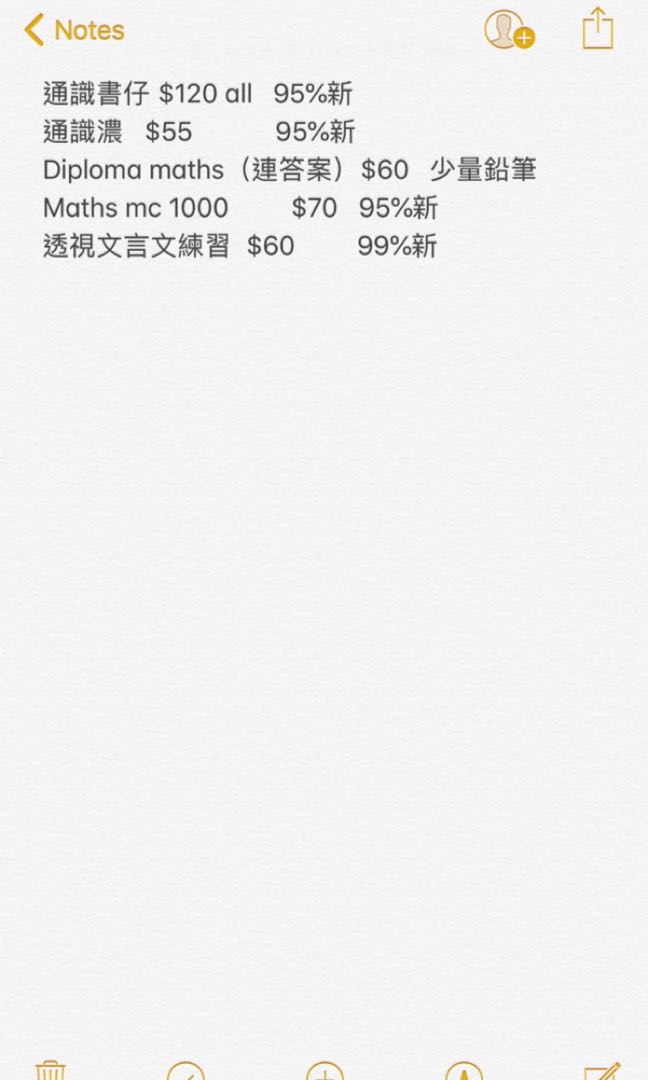Open the markup pen tool
Viewport: 648px width, 1080px height.
(x=463, y=1072)
